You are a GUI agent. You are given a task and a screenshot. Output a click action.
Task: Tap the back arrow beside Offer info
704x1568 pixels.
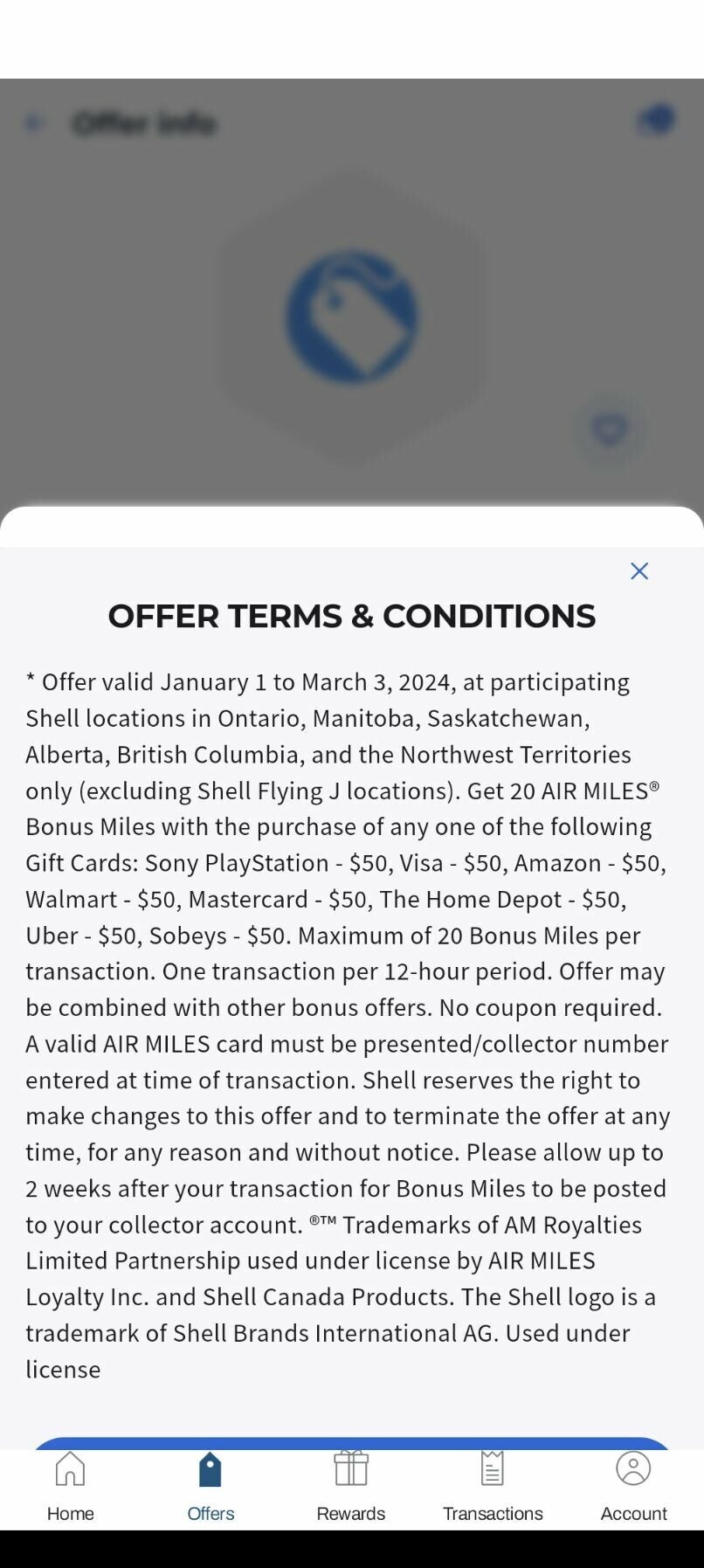pos(33,122)
